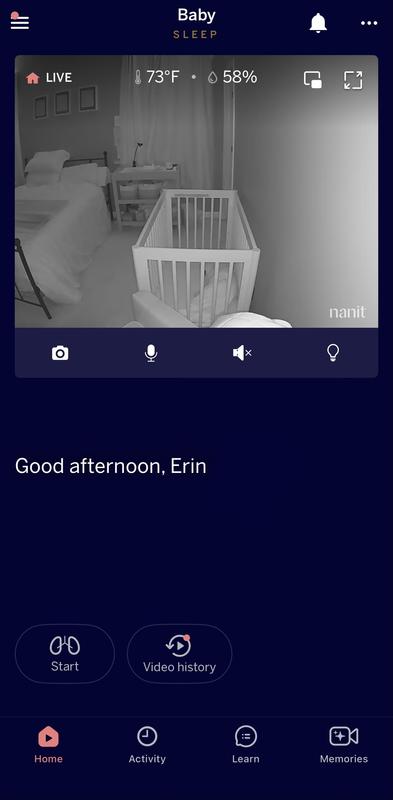The width and height of the screenshot is (393, 800).
Task: Switch to the Learn tab
Action: 245,745
